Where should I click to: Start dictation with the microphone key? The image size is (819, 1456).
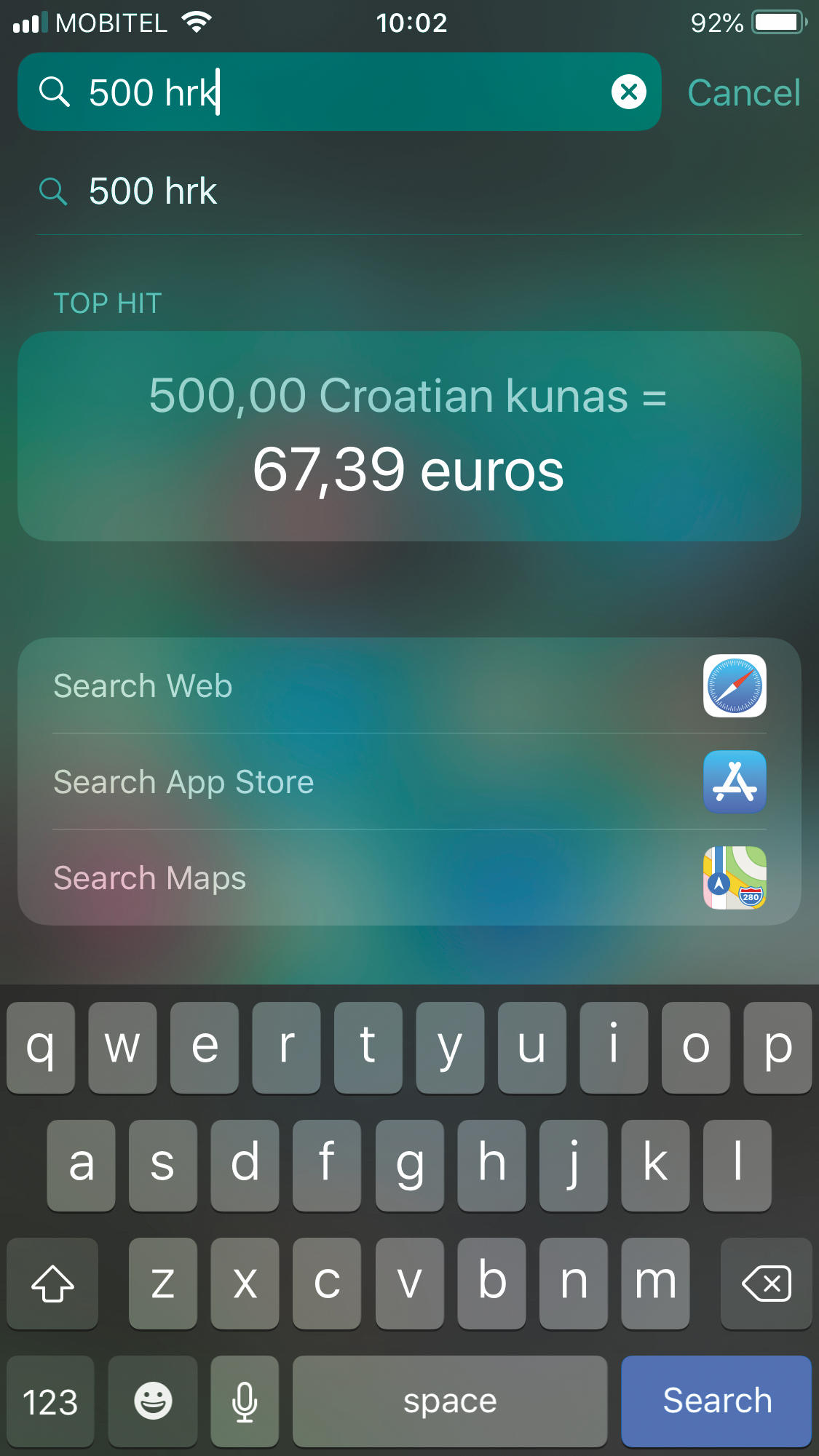(245, 1401)
